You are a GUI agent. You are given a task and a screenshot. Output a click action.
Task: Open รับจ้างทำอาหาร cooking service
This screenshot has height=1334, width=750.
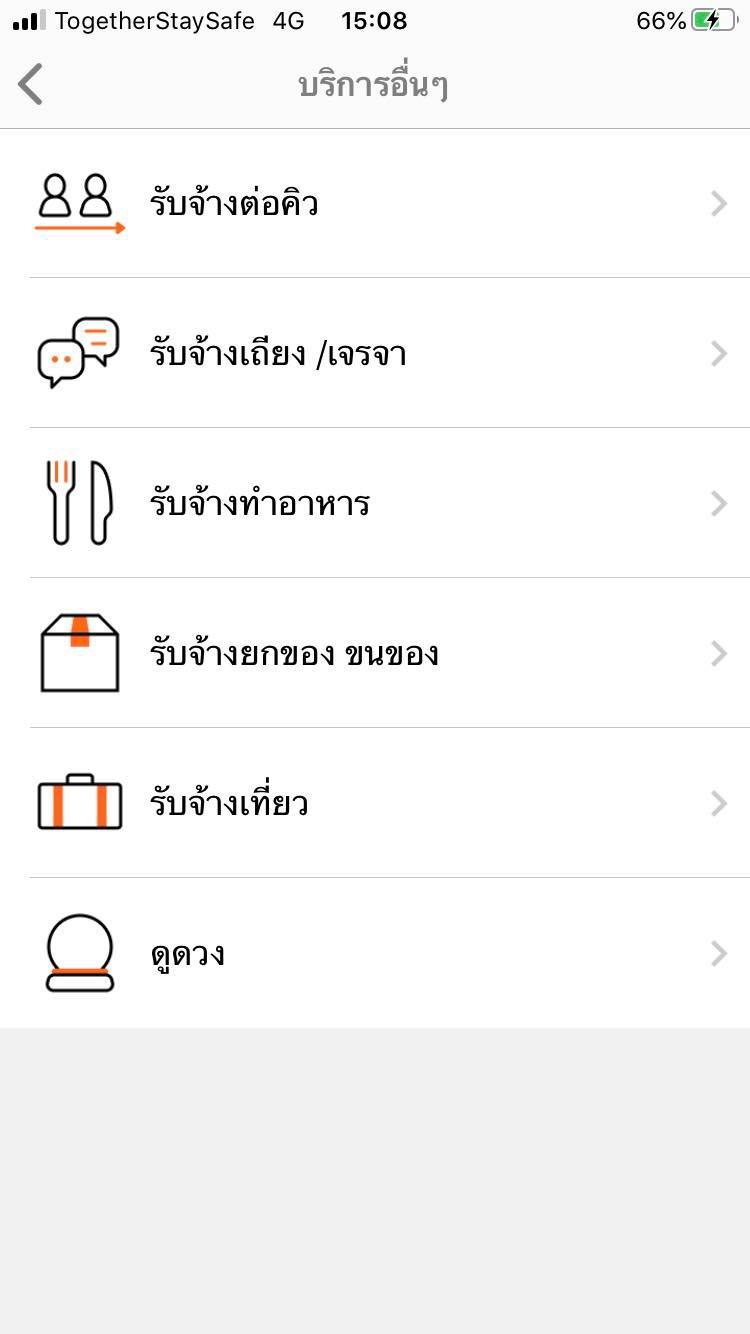coord(375,503)
